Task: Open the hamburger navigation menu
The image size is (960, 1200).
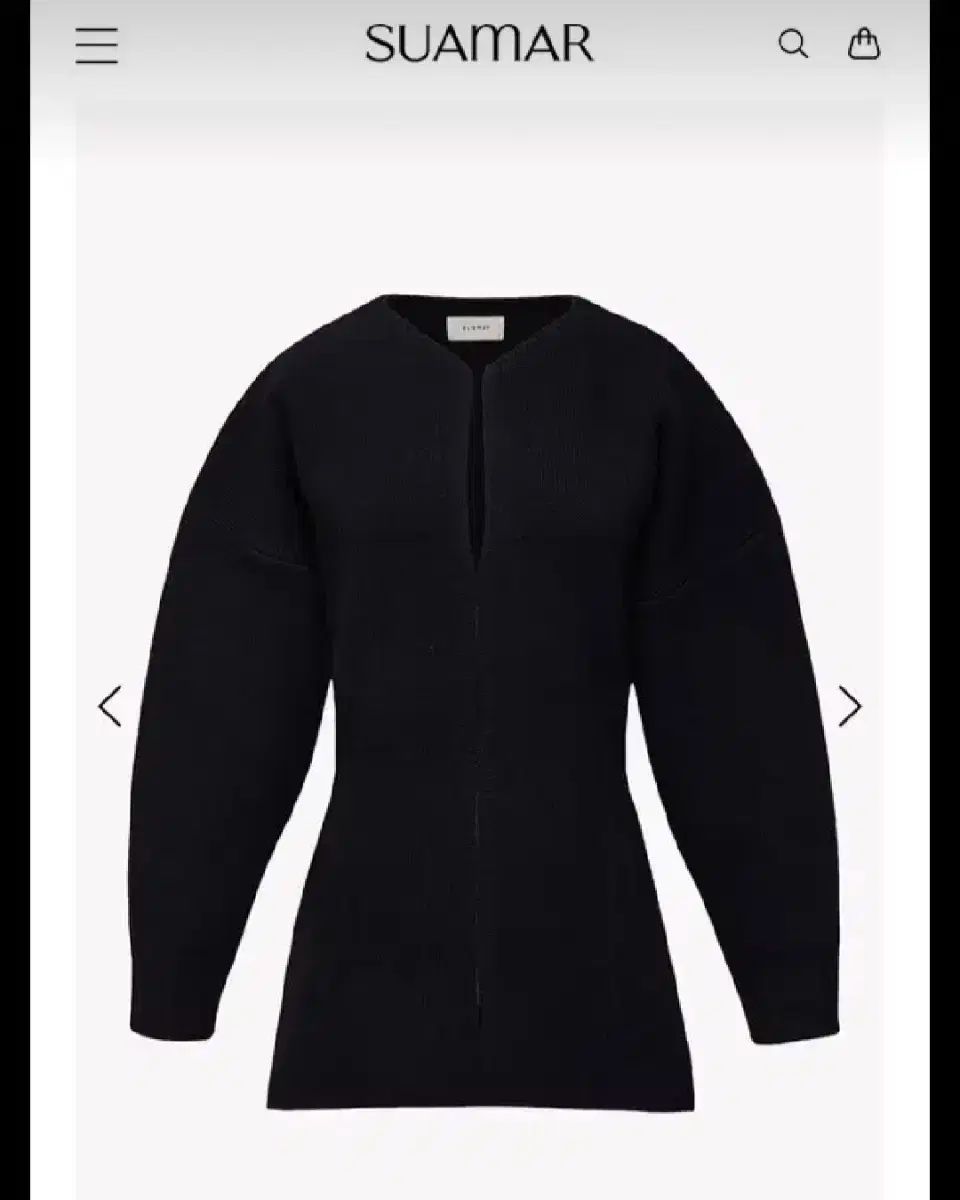Action: [x=97, y=45]
